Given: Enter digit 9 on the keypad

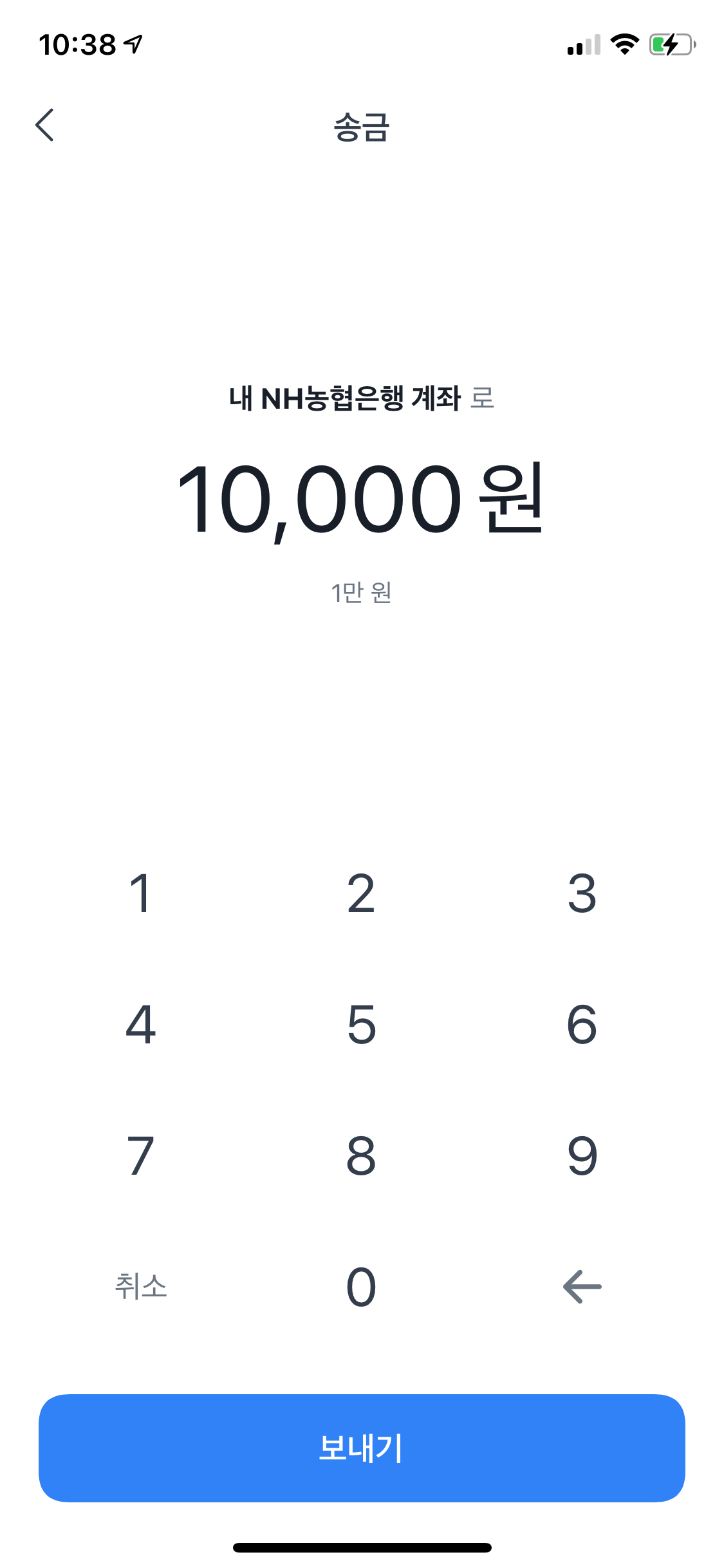Looking at the screenshot, I should (582, 1156).
